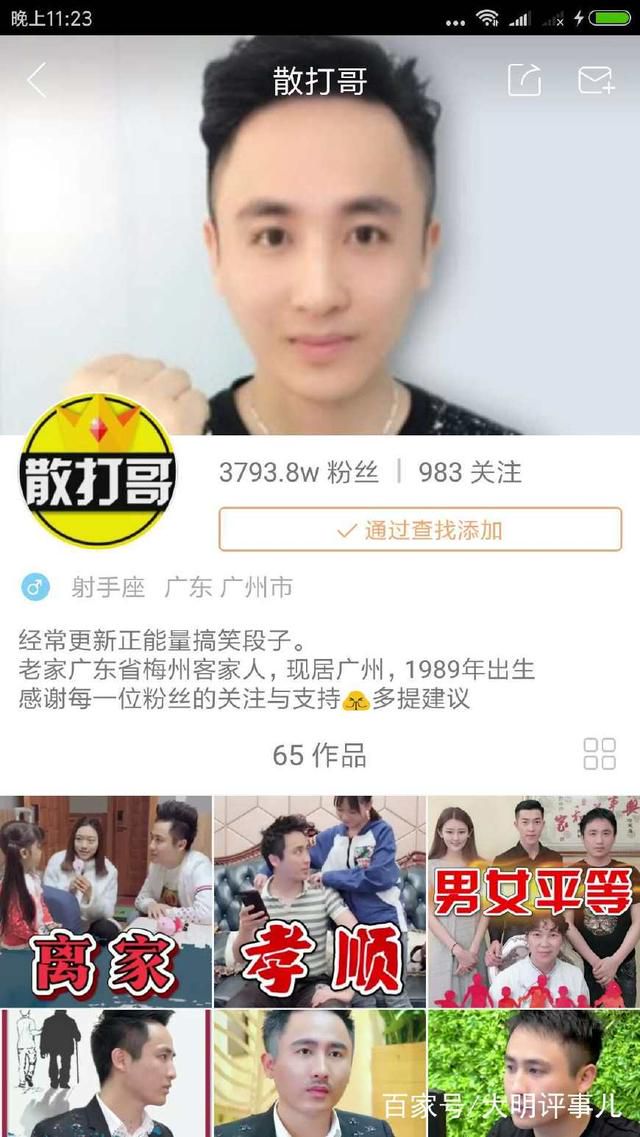Open the video of the man with the mustache
This screenshot has height=1137, width=640.
pyautogui.click(x=320, y=1073)
